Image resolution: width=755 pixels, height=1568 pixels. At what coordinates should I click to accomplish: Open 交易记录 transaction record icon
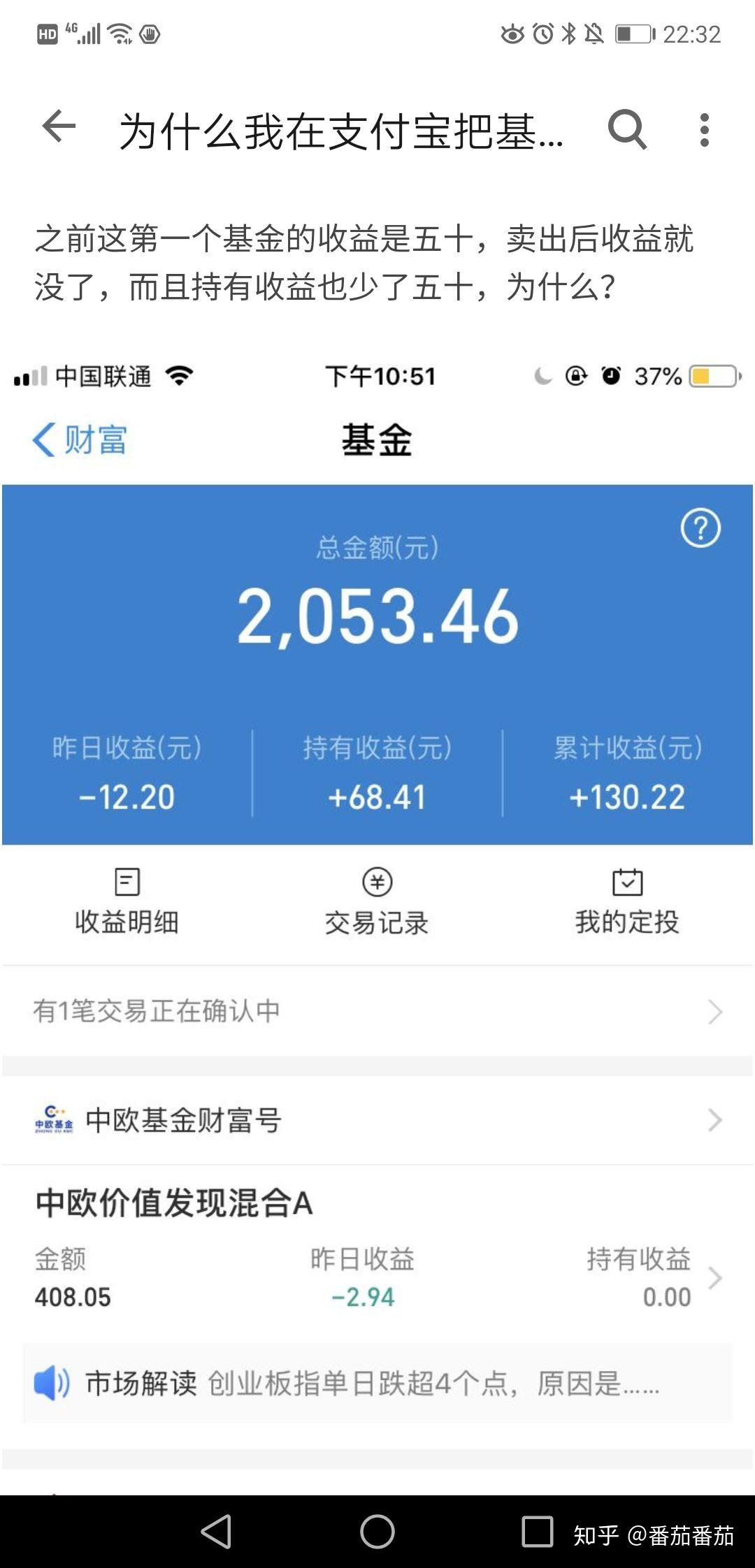click(x=377, y=901)
